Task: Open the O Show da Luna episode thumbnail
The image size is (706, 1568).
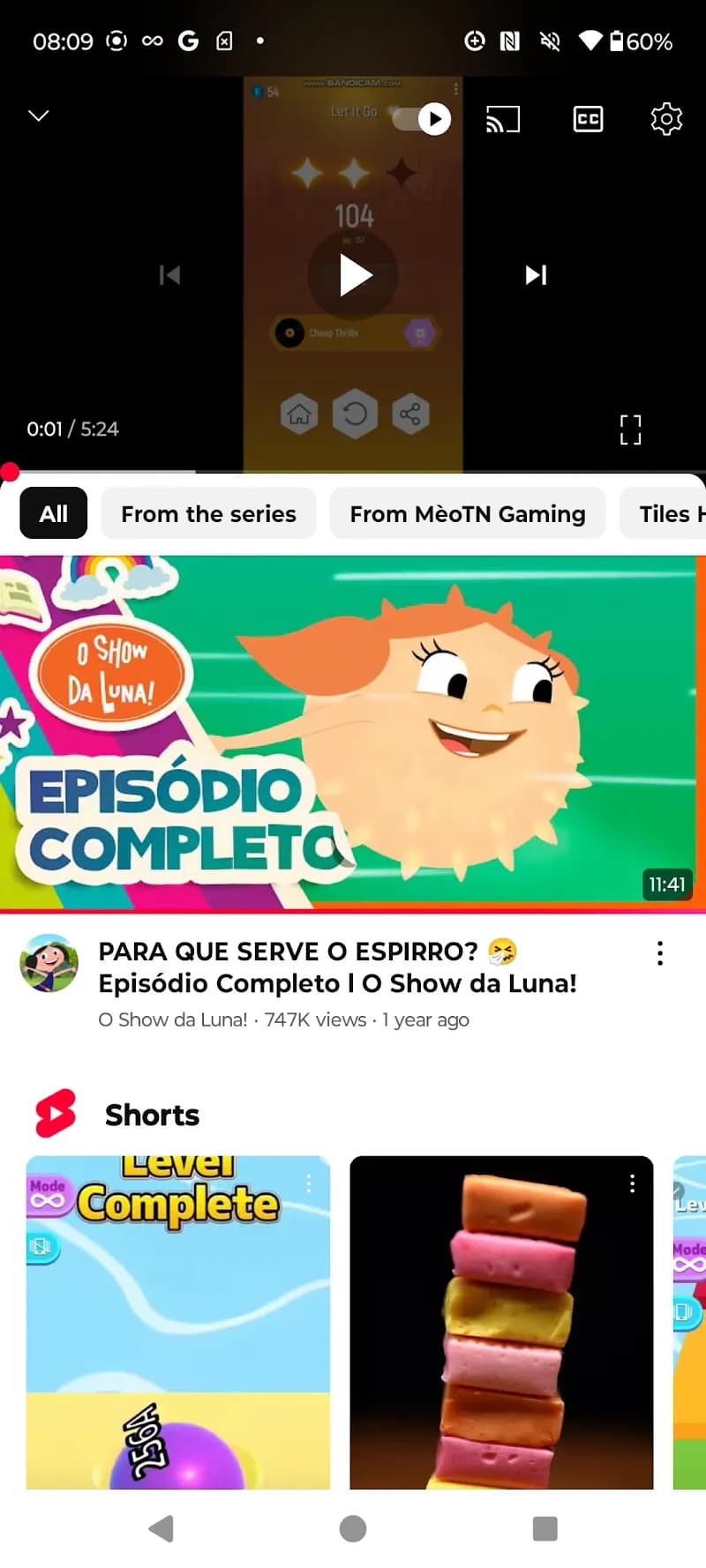Action: [x=353, y=732]
